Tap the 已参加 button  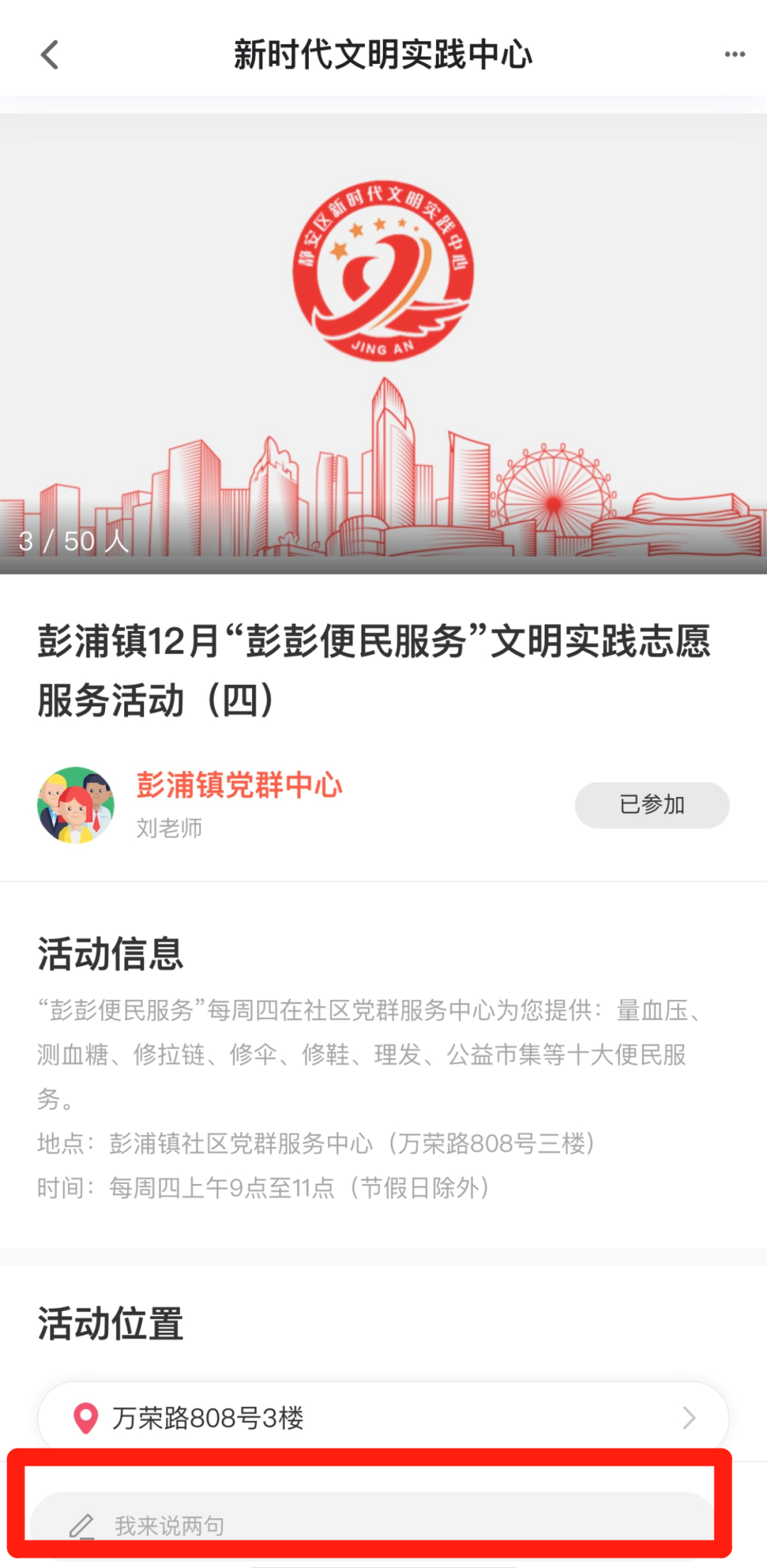pos(651,805)
